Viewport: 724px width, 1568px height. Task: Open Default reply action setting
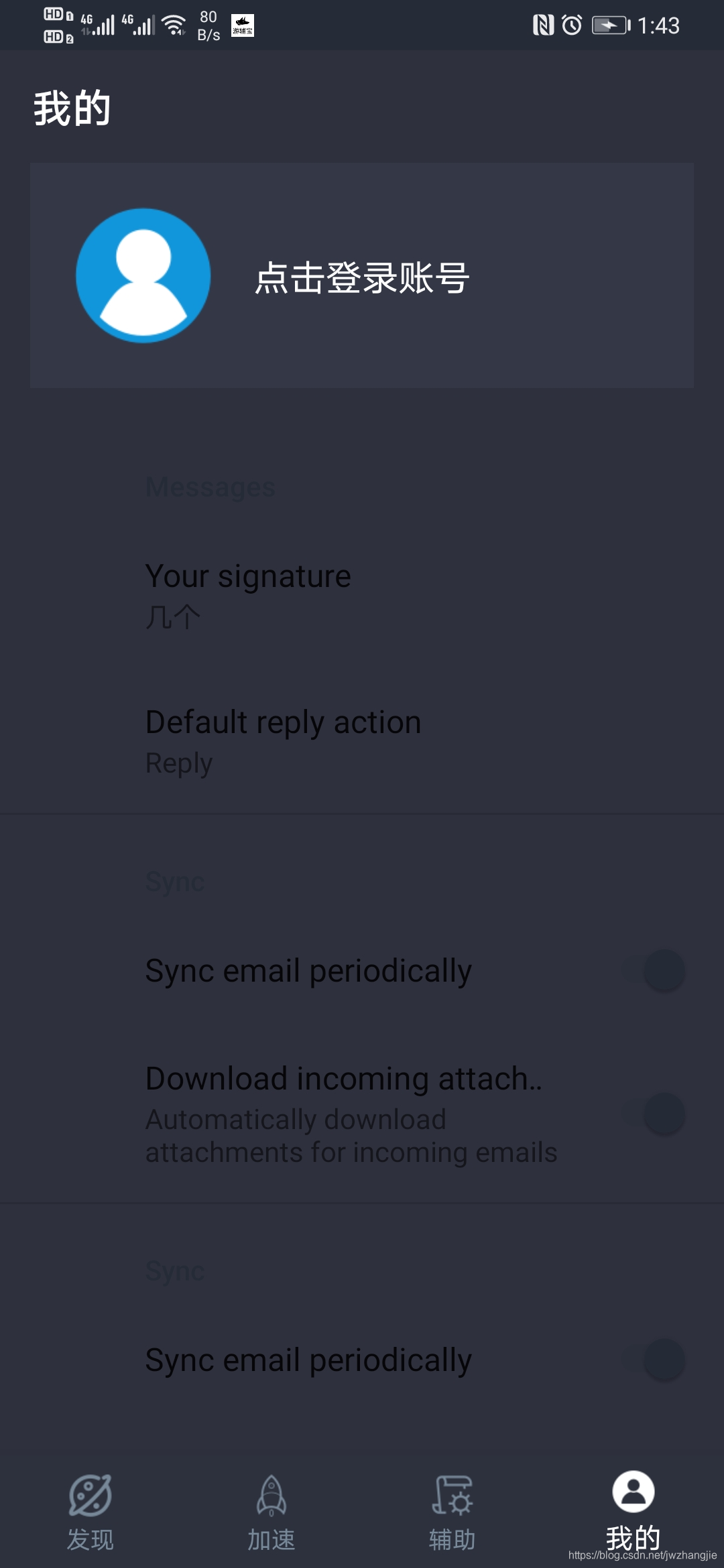click(362, 741)
